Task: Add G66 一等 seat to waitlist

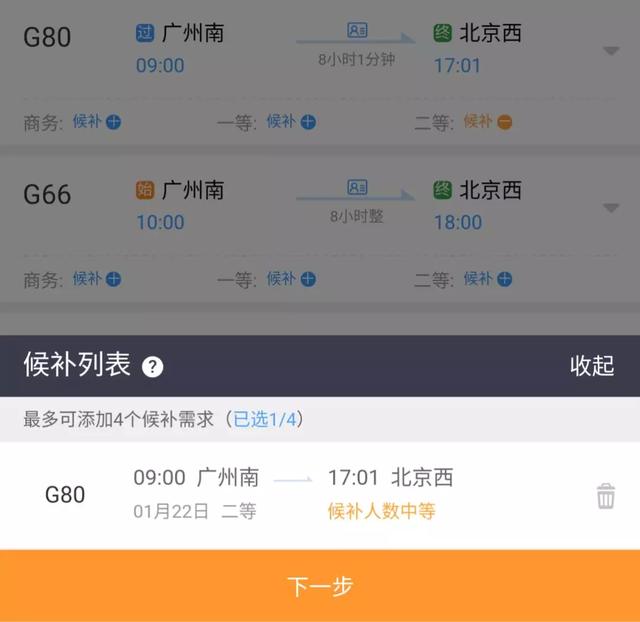Action: [x=308, y=279]
